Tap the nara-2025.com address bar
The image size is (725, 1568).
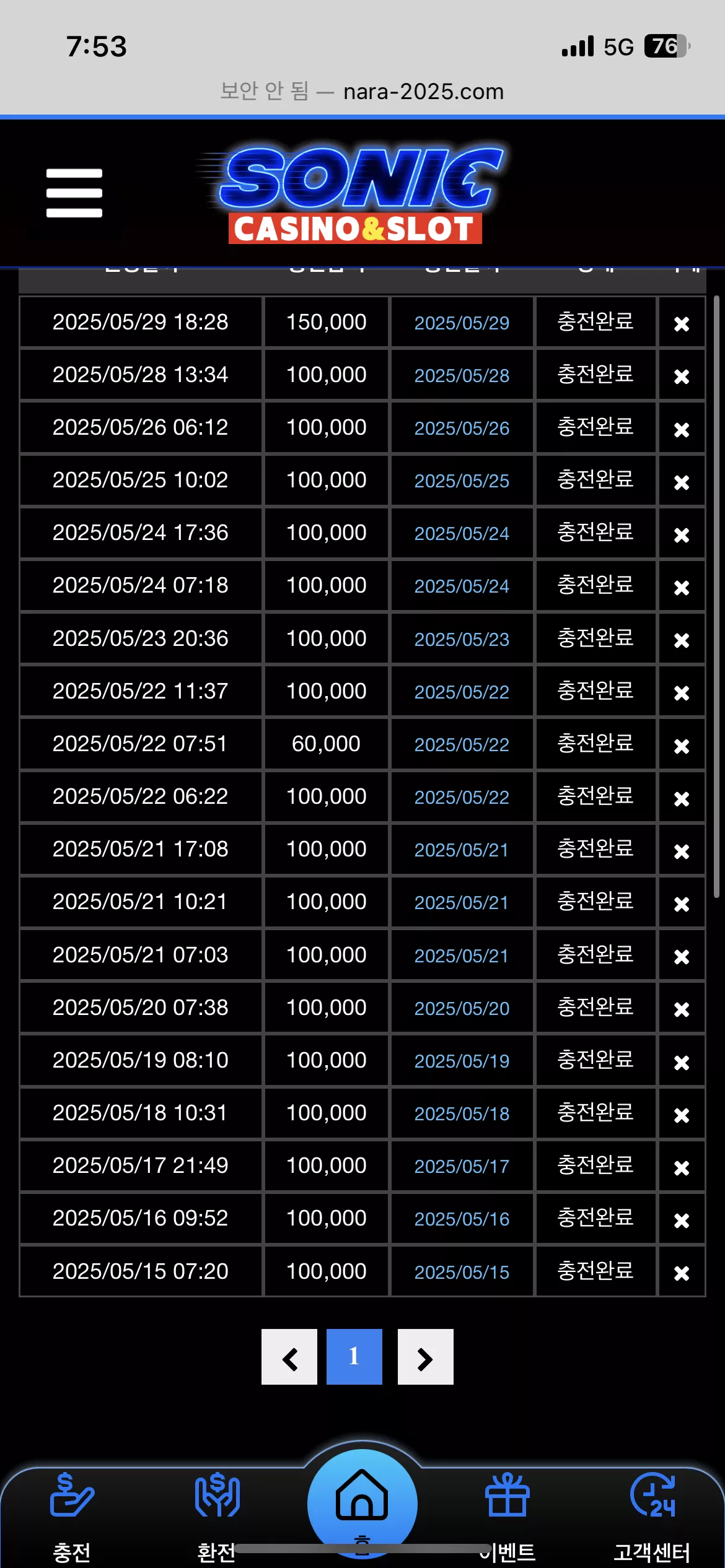tap(362, 92)
